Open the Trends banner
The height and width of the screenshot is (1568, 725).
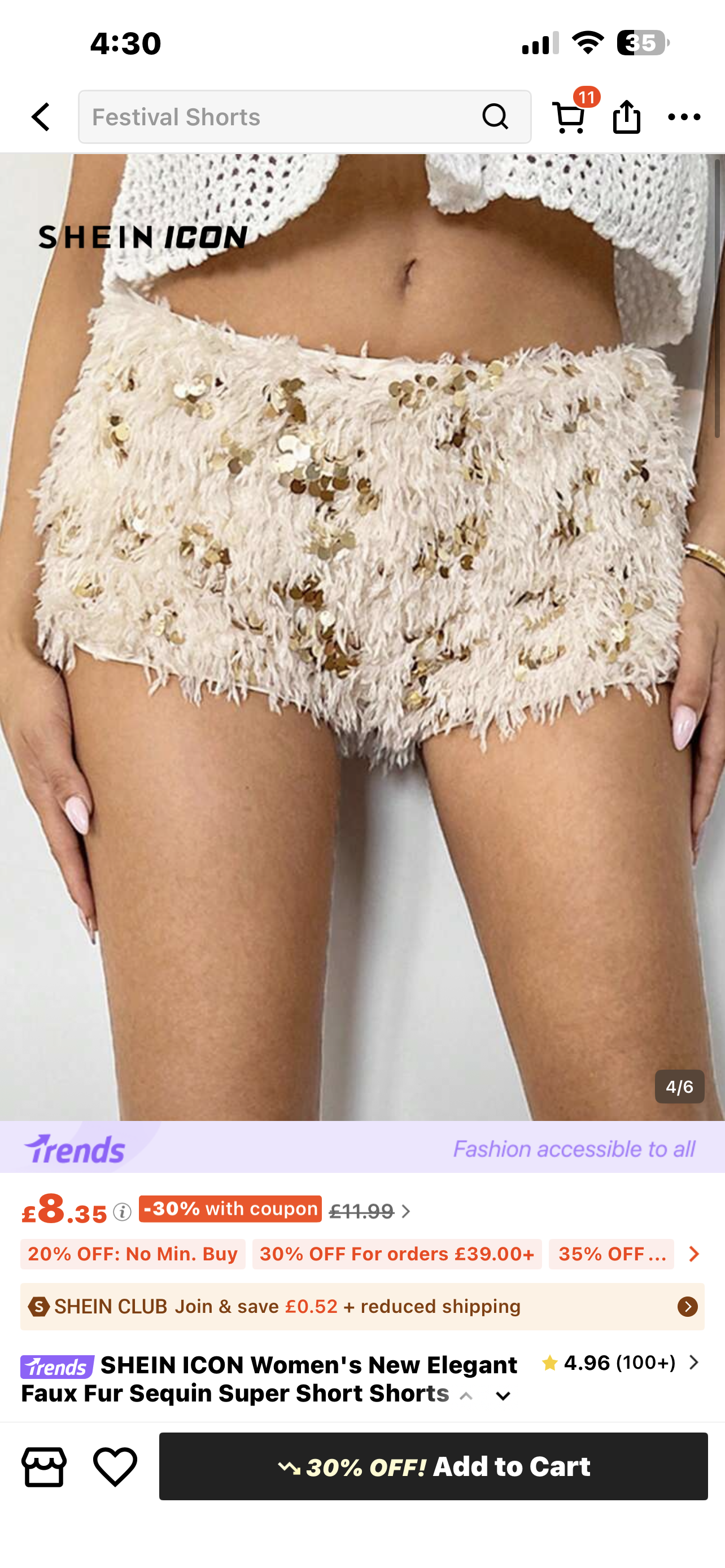click(x=362, y=1148)
